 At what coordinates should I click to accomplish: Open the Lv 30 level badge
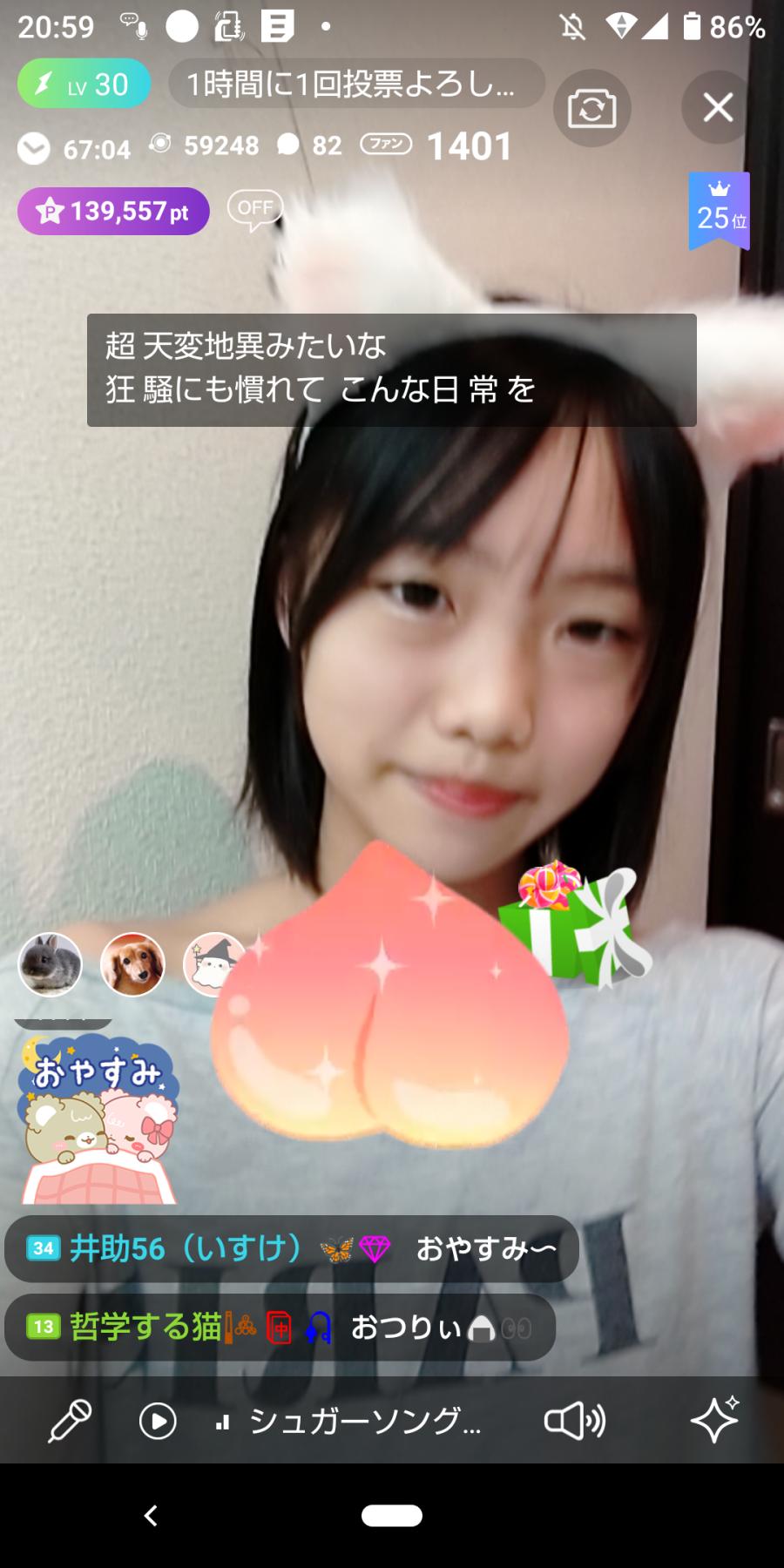pyautogui.click(x=84, y=84)
